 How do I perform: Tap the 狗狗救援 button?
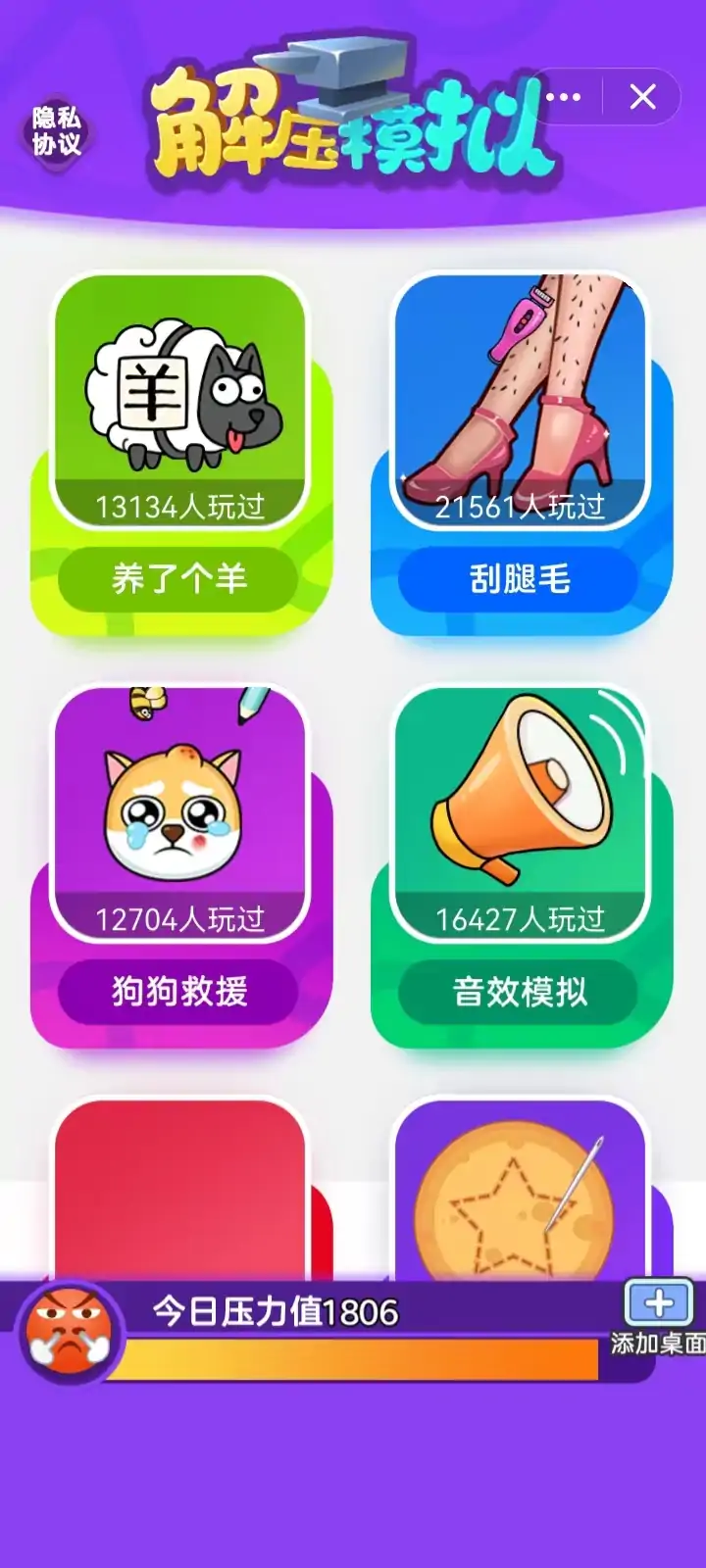[x=178, y=992]
